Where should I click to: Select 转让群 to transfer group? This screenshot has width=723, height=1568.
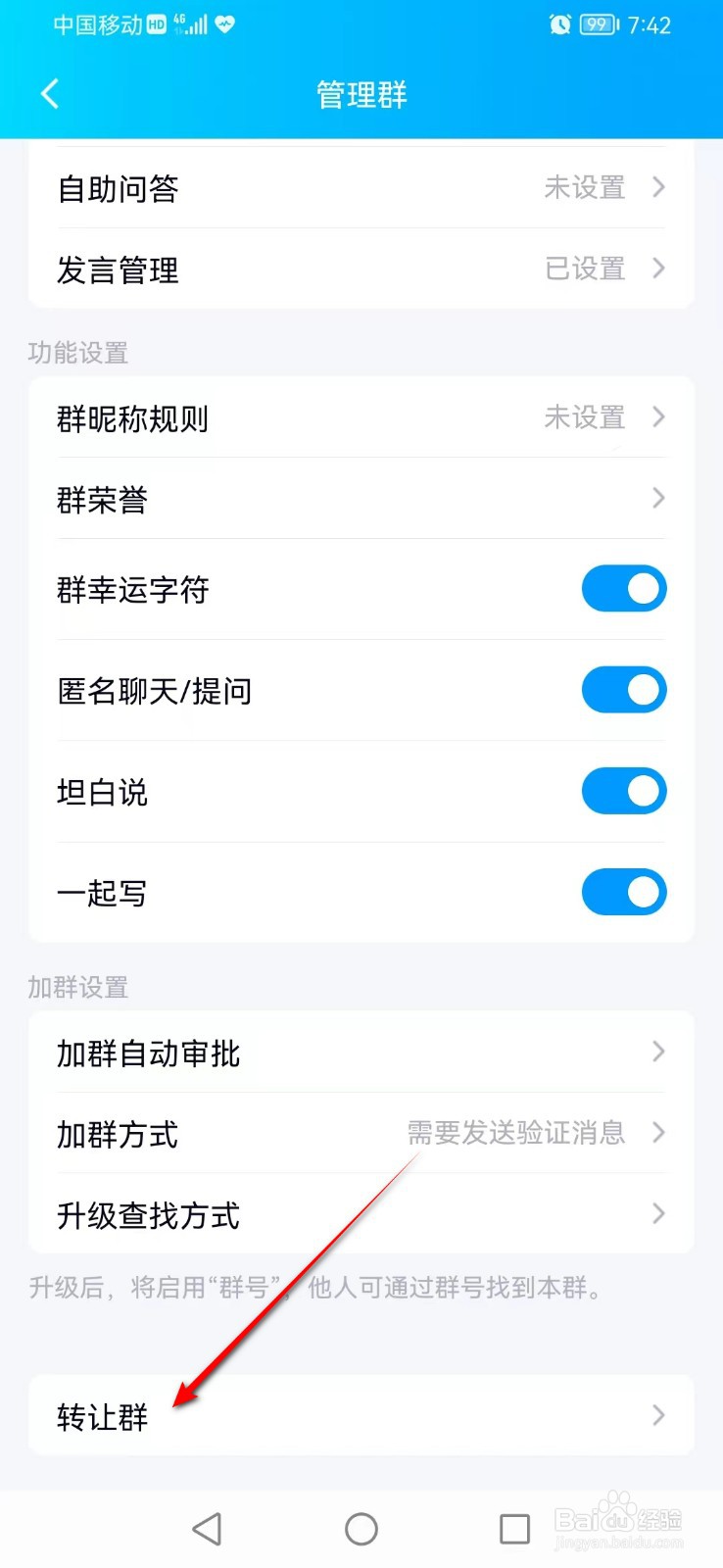(x=361, y=1416)
